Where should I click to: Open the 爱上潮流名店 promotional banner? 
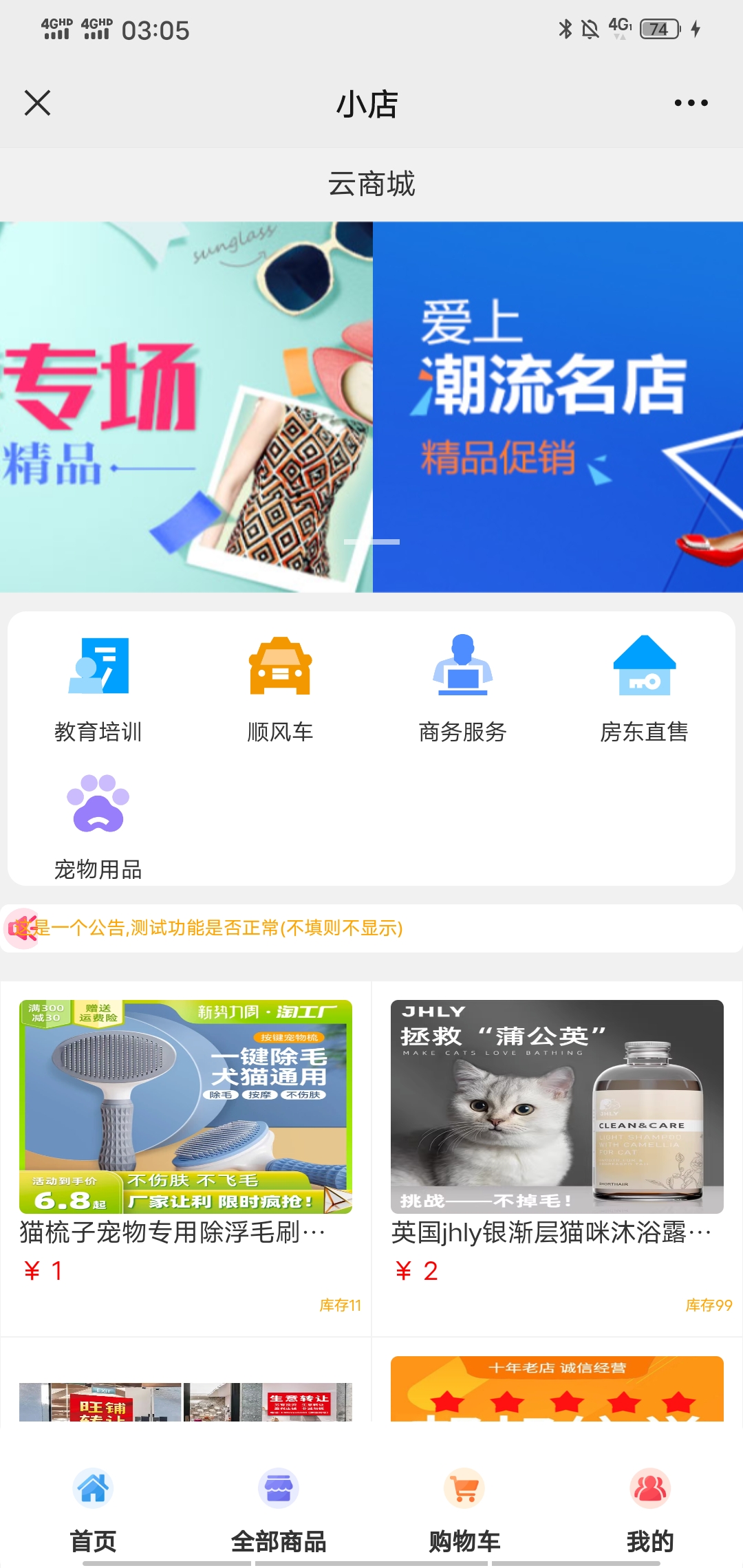pyautogui.click(x=557, y=406)
